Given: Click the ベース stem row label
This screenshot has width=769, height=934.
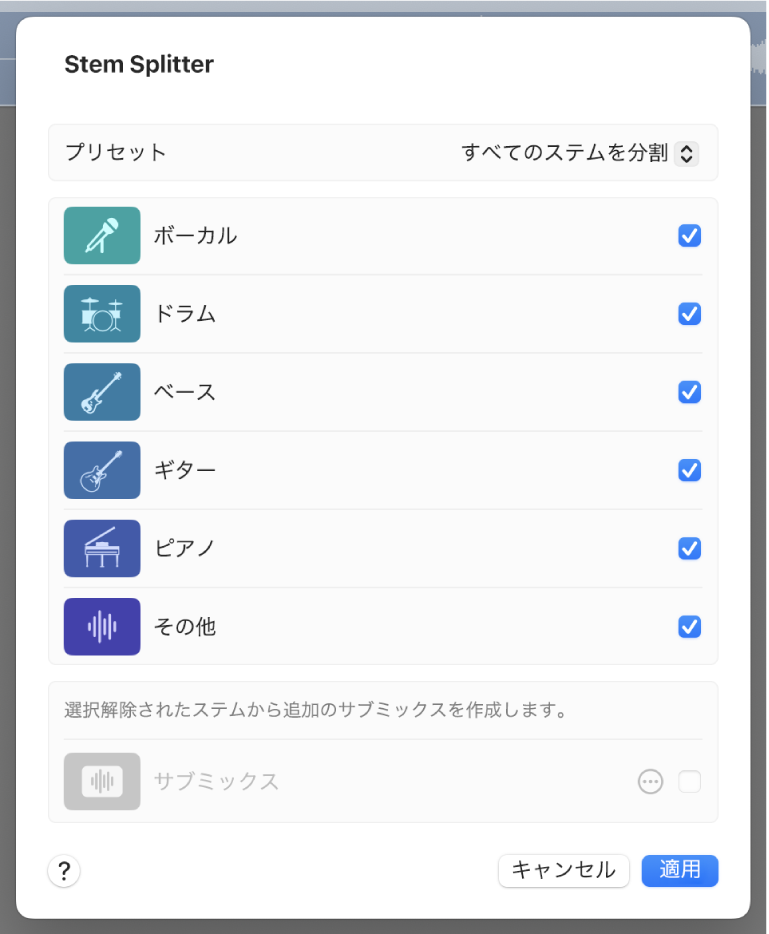Looking at the screenshot, I should click(184, 392).
